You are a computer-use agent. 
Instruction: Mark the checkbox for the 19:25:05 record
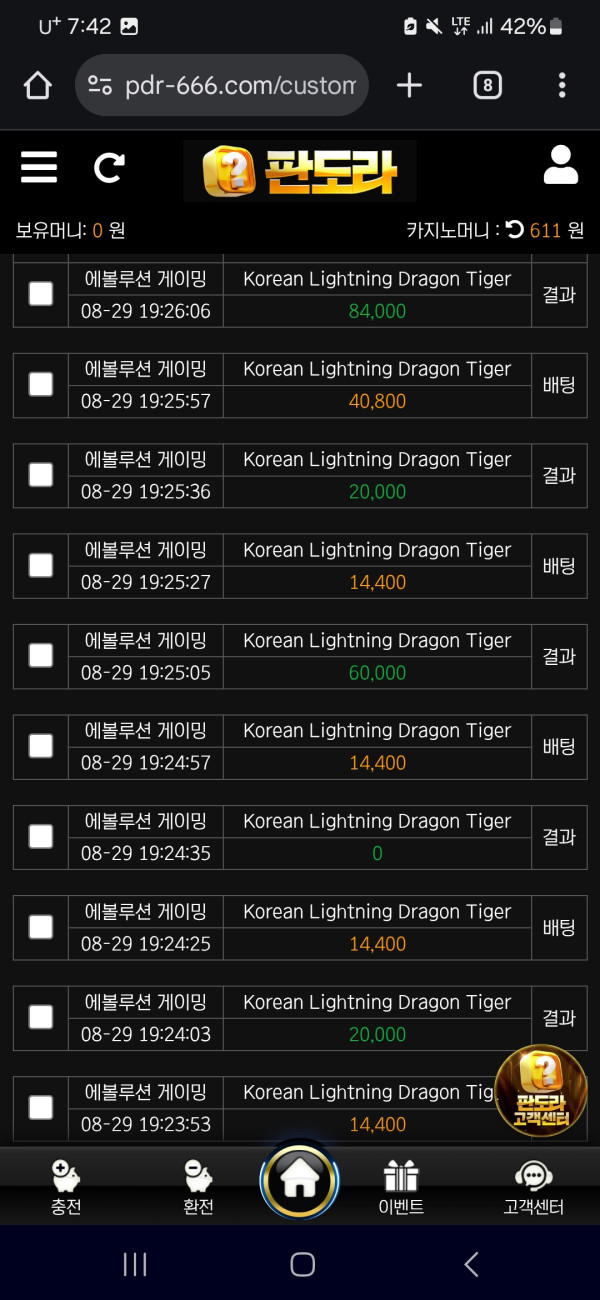[41, 655]
